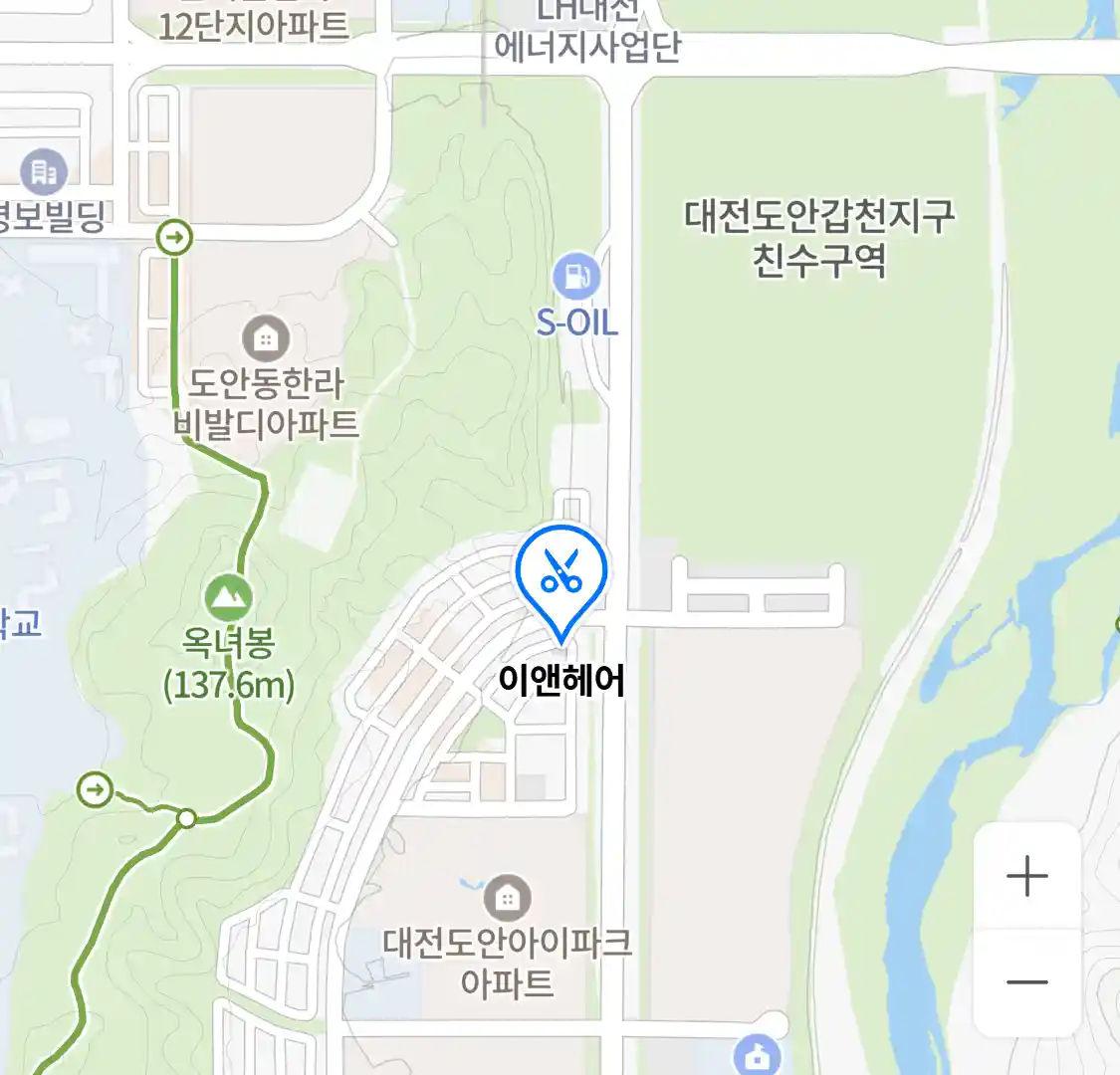
Task: Select 도안동한라비발디아파트 apartment marker
Action: tap(266, 338)
